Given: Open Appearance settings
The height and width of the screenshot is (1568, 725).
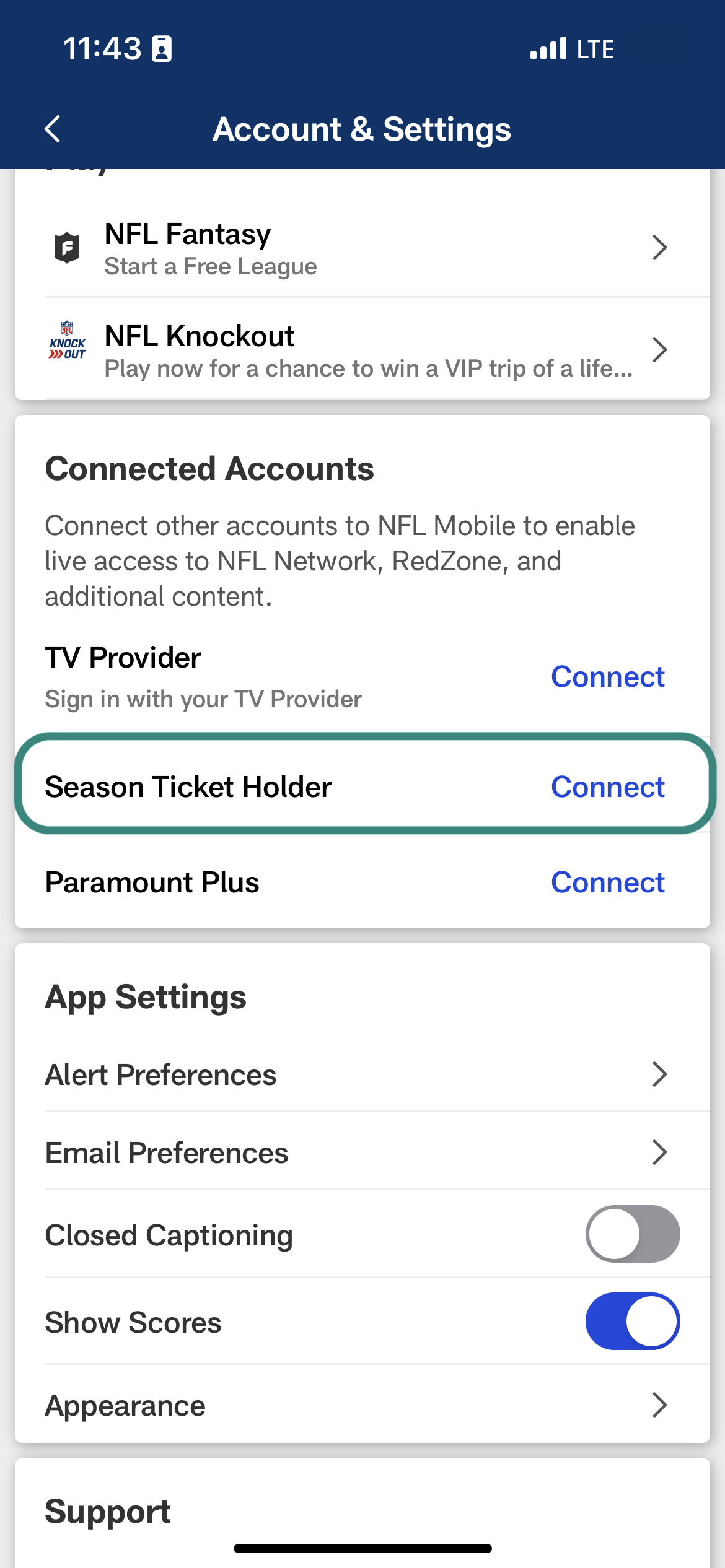Looking at the screenshot, I should (362, 1405).
